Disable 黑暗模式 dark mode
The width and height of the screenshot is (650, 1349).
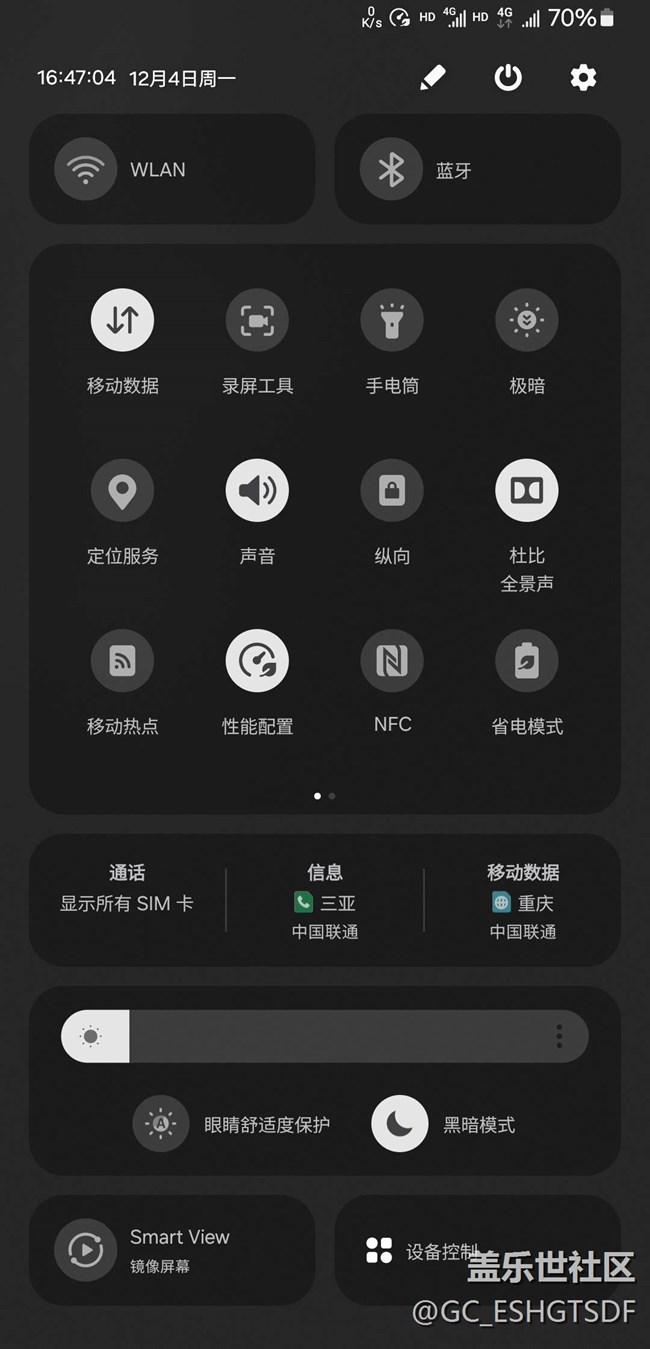pyautogui.click(x=400, y=1124)
